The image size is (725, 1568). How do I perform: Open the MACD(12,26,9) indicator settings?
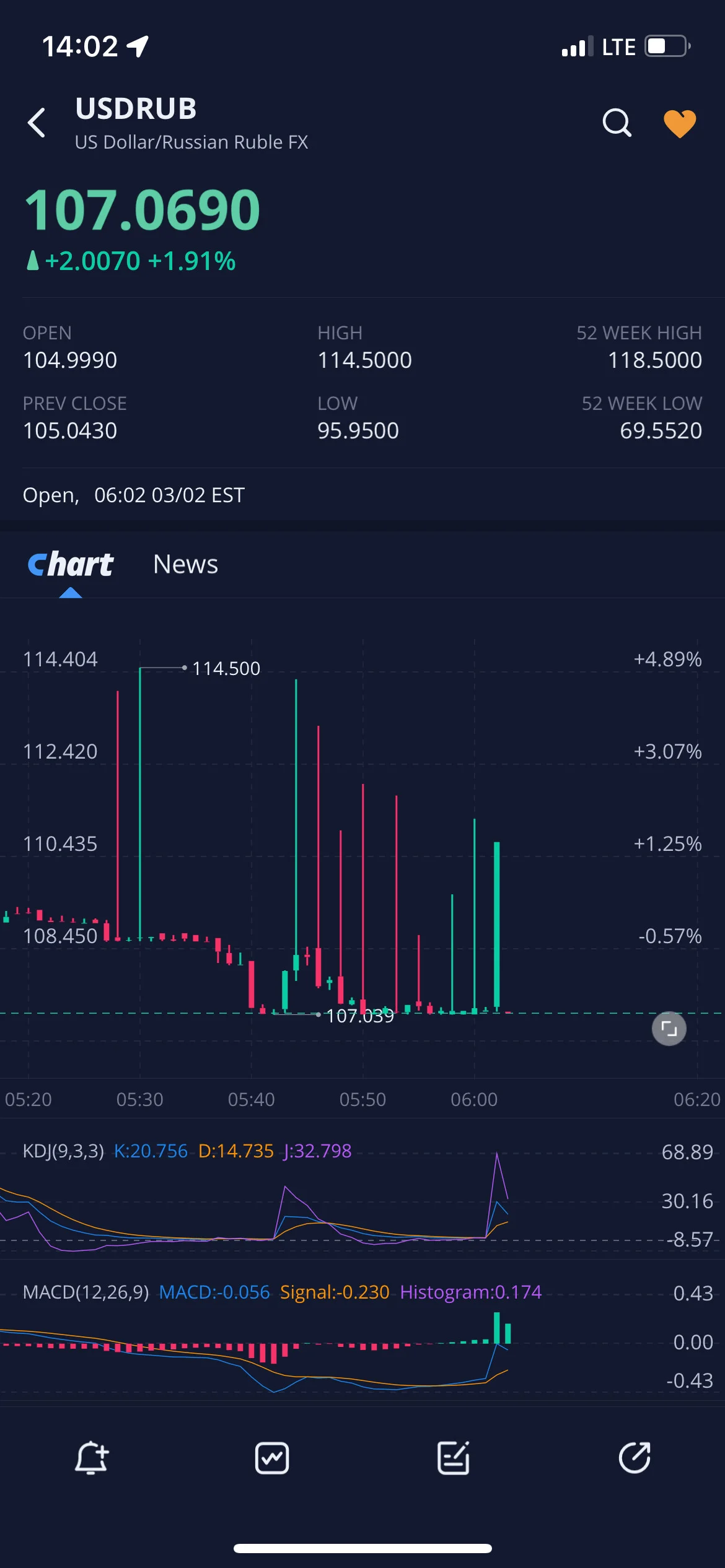[86, 1292]
